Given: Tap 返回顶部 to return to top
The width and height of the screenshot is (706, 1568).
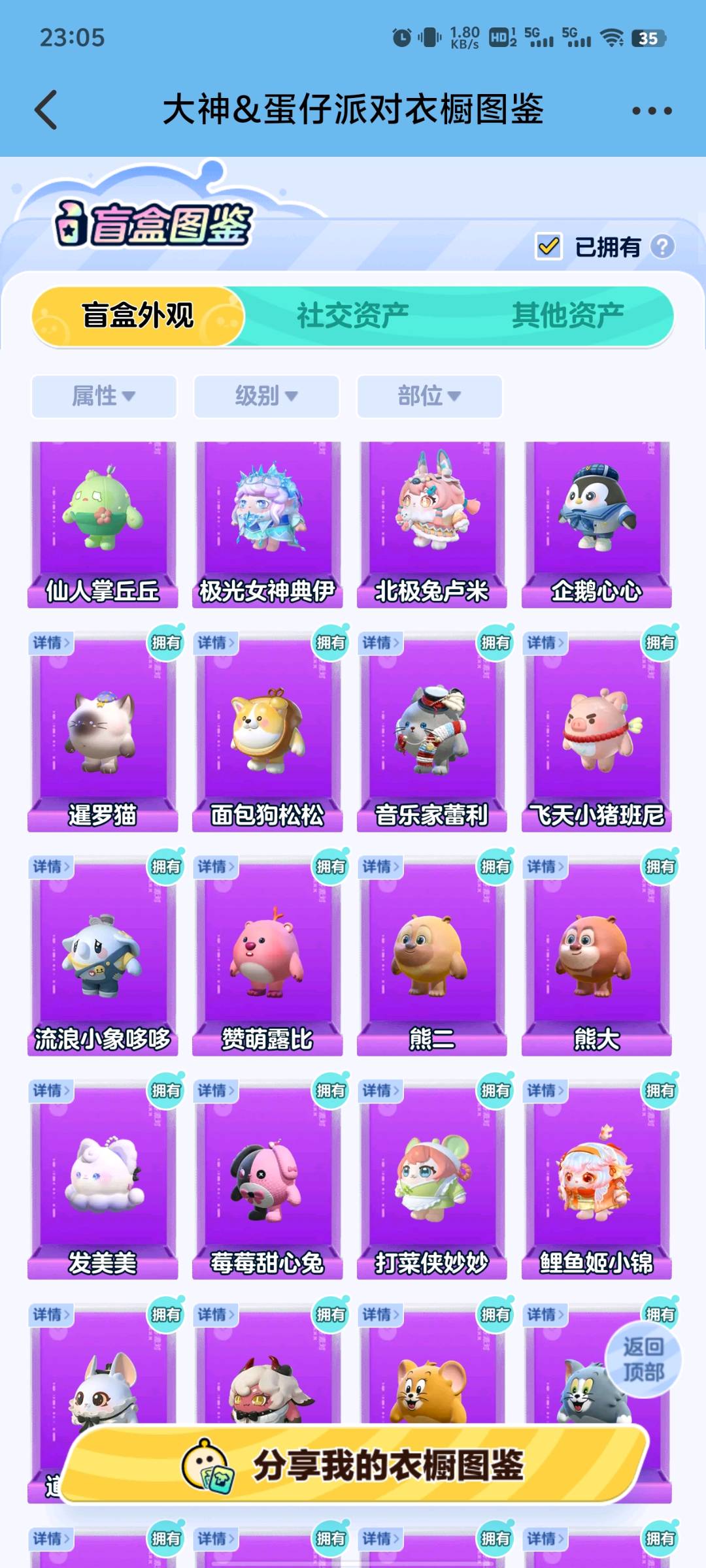Looking at the screenshot, I should pos(643,1359).
